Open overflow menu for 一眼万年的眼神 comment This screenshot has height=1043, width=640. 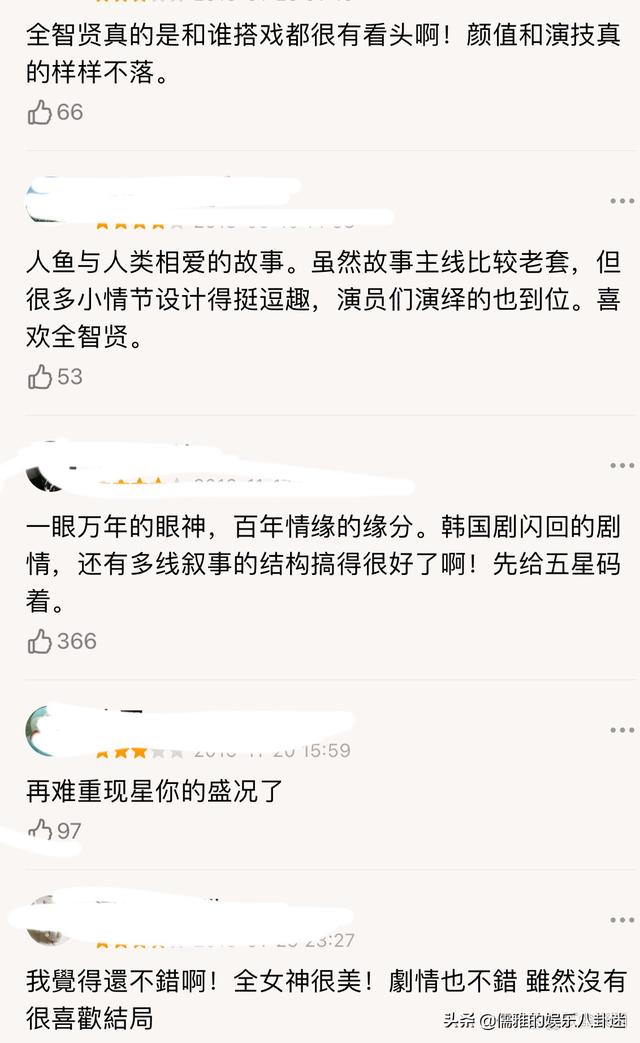(x=622, y=466)
